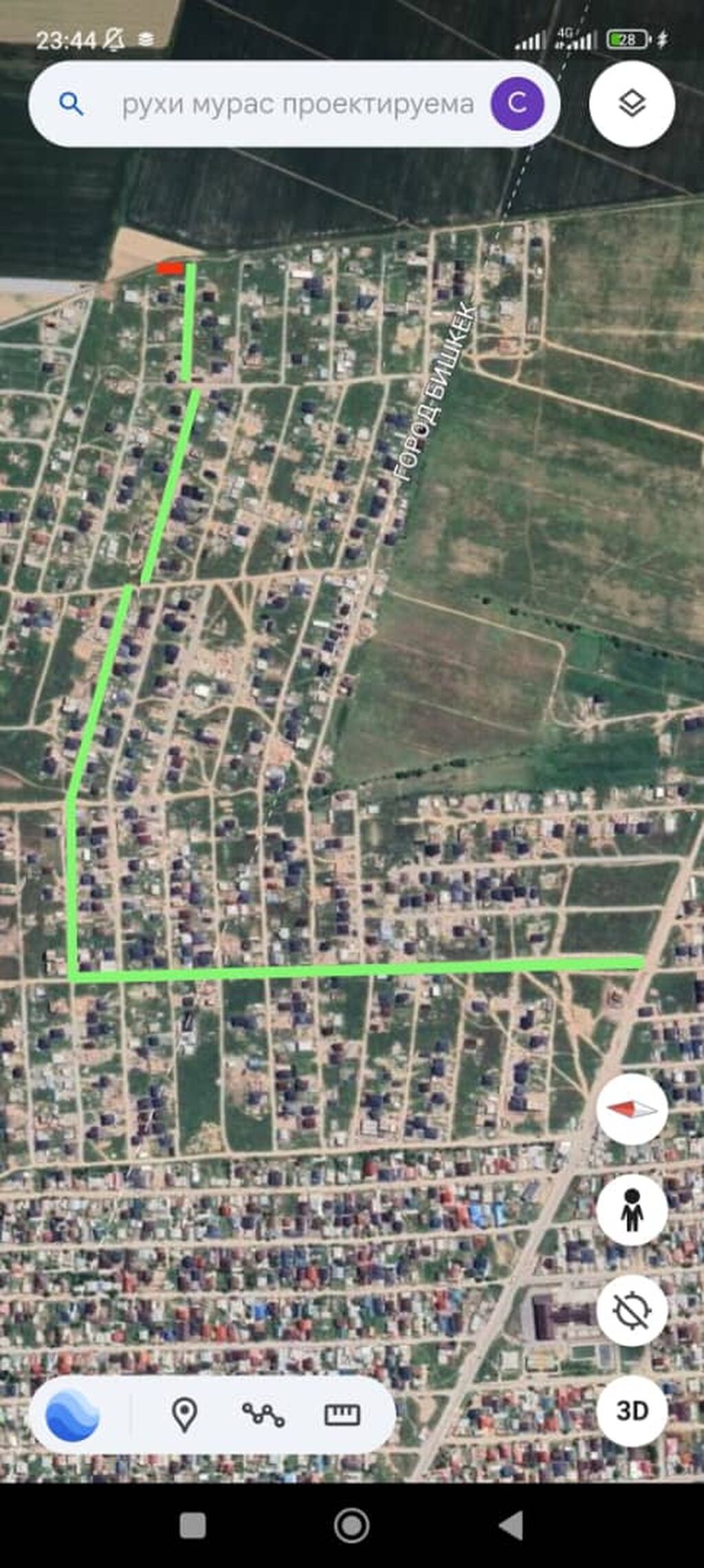Open the map layers button
The width and height of the screenshot is (704, 1568).
tap(632, 104)
